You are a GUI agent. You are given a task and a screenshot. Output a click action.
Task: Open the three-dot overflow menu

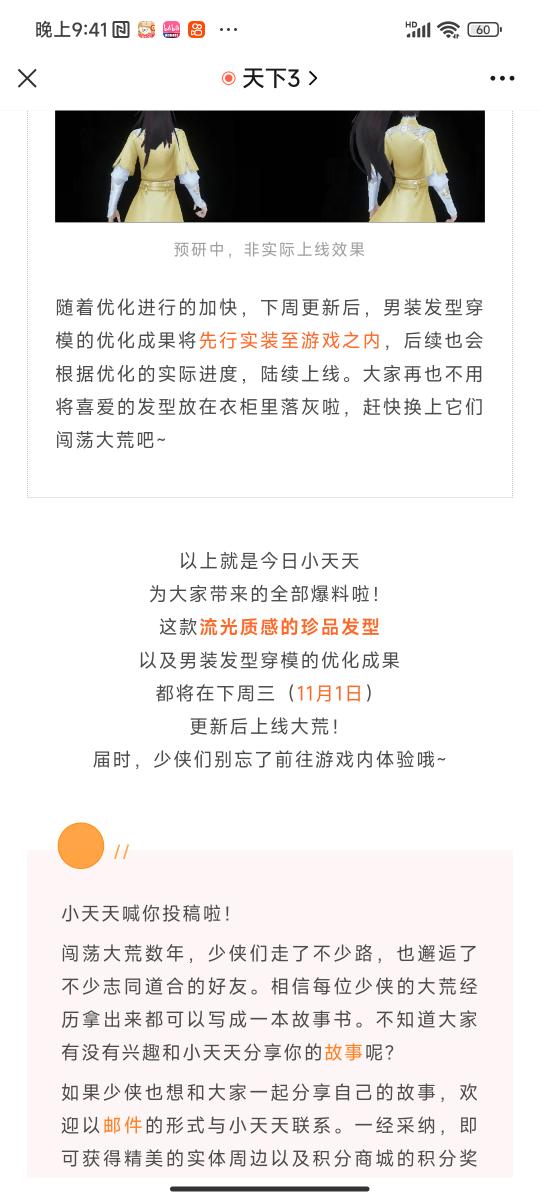[502, 78]
